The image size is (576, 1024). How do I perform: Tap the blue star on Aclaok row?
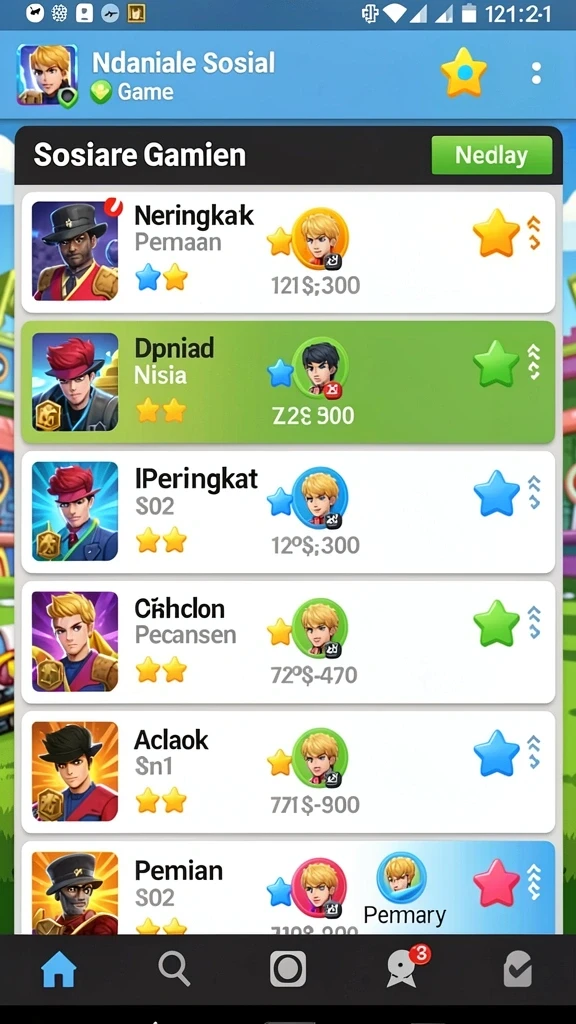[x=496, y=753]
